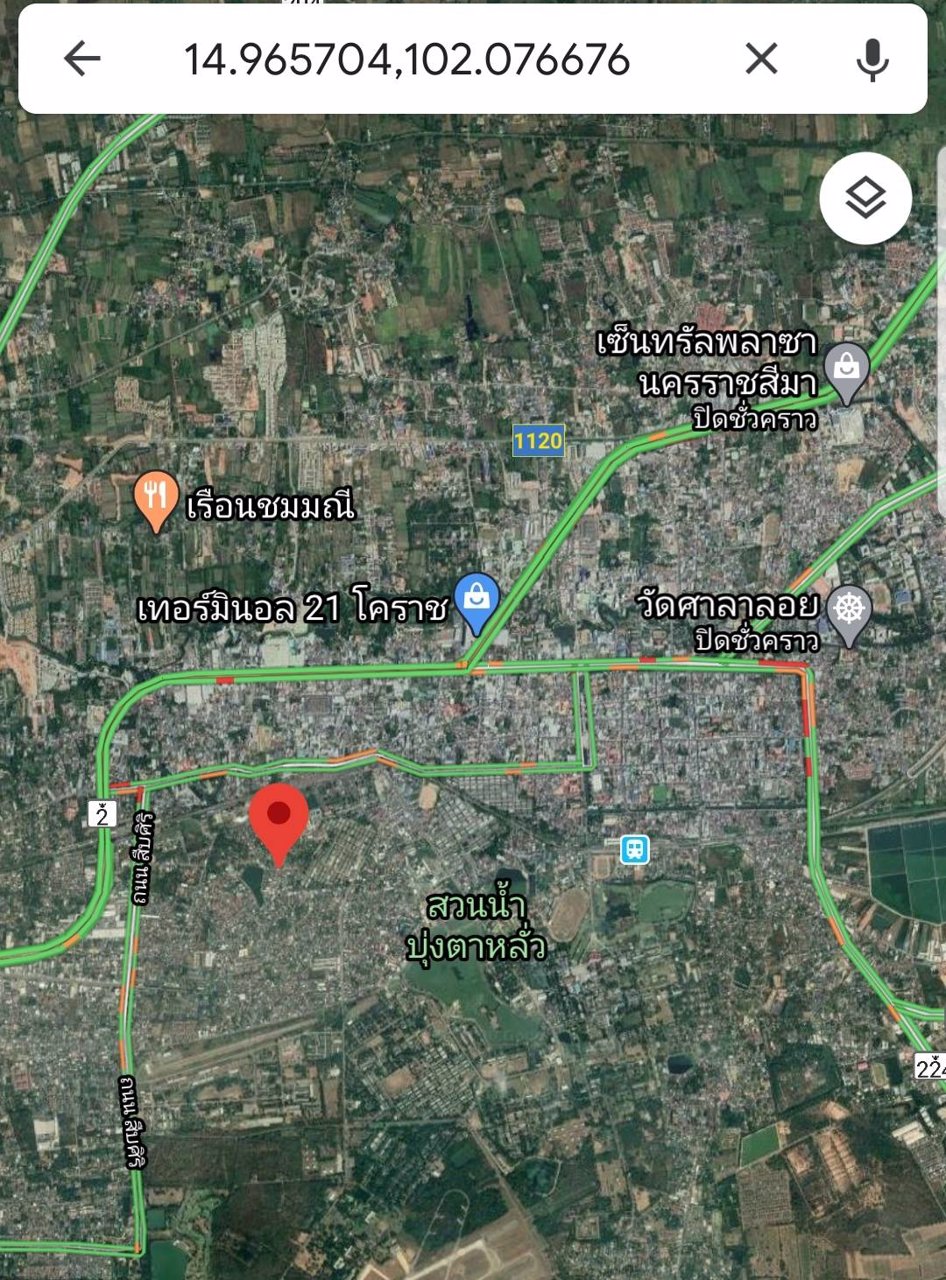Screen dimensions: 946x1280
Task: Tap the blue train station marker
Action: tap(634, 849)
